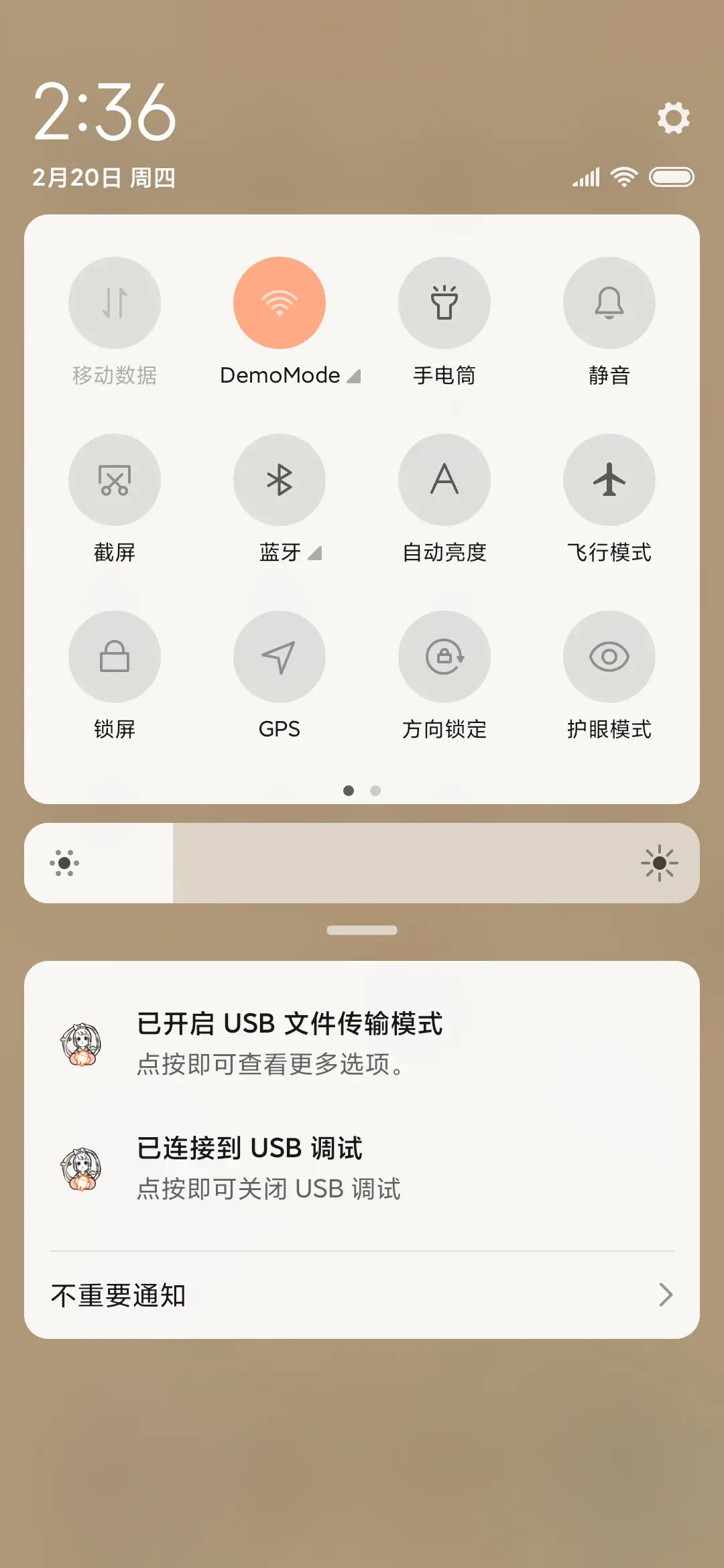Enable 护眼模式 eye protection mode
This screenshot has width=724, height=1568.
pos(609,657)
